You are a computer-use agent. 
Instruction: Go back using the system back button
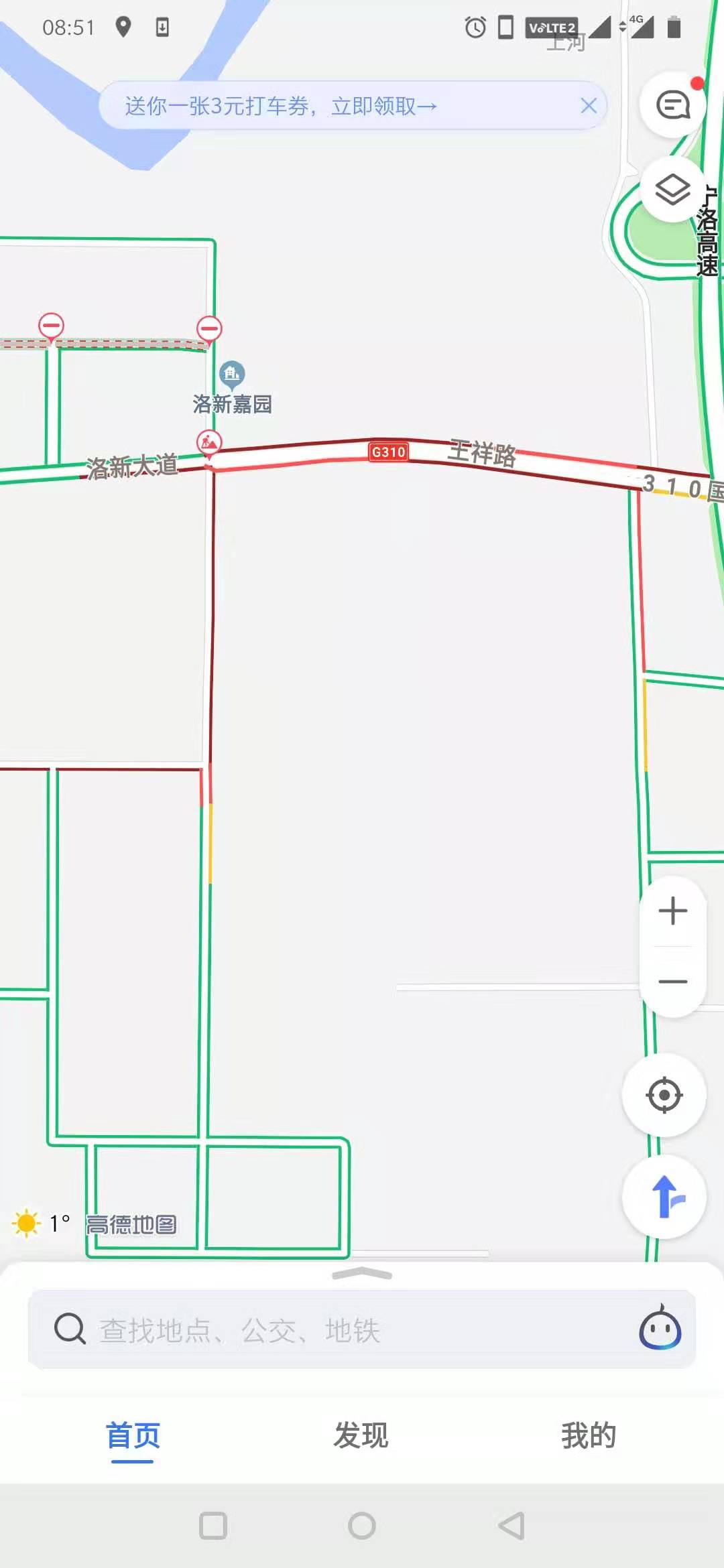coord(511,1526)
